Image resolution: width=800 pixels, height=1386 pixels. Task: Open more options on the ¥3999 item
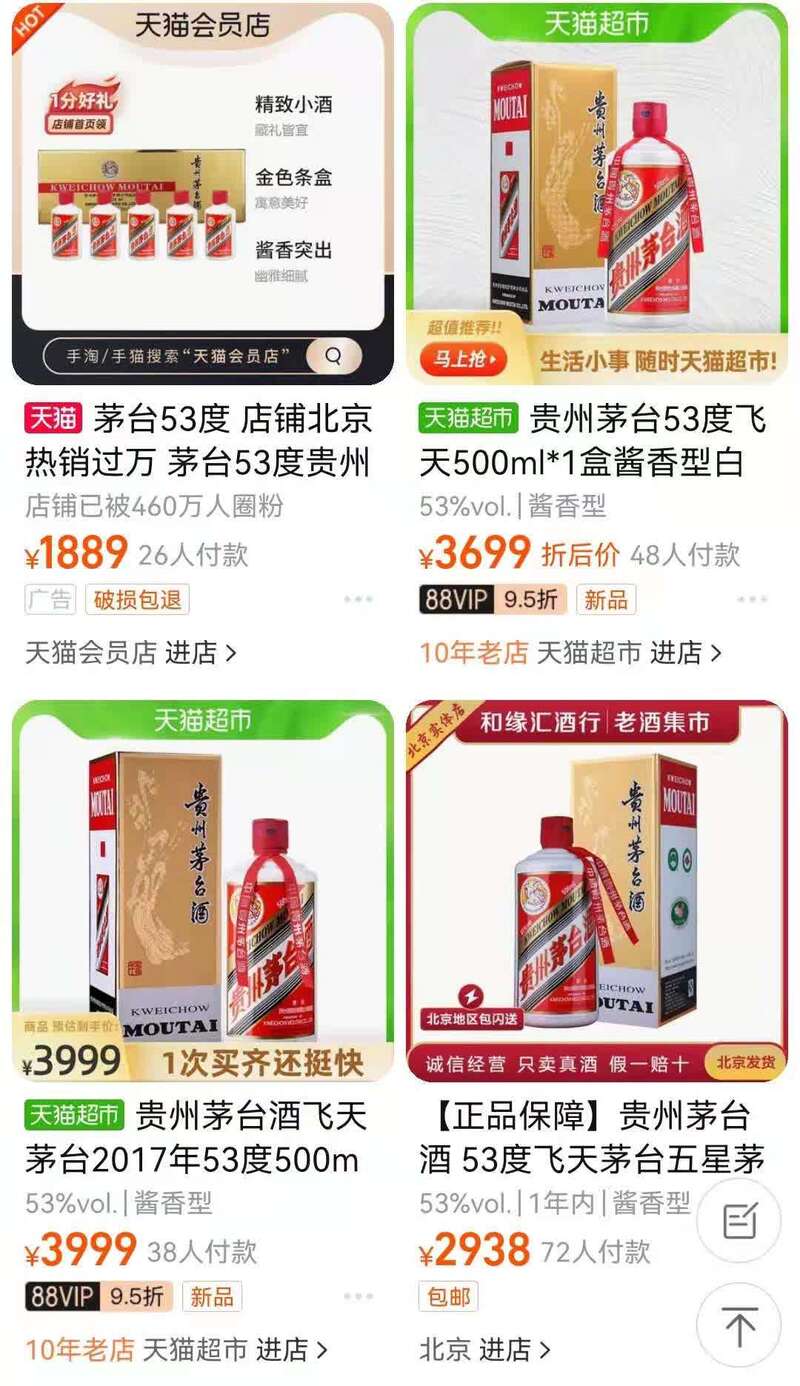pyautogui.click(x=358, y=1296)
